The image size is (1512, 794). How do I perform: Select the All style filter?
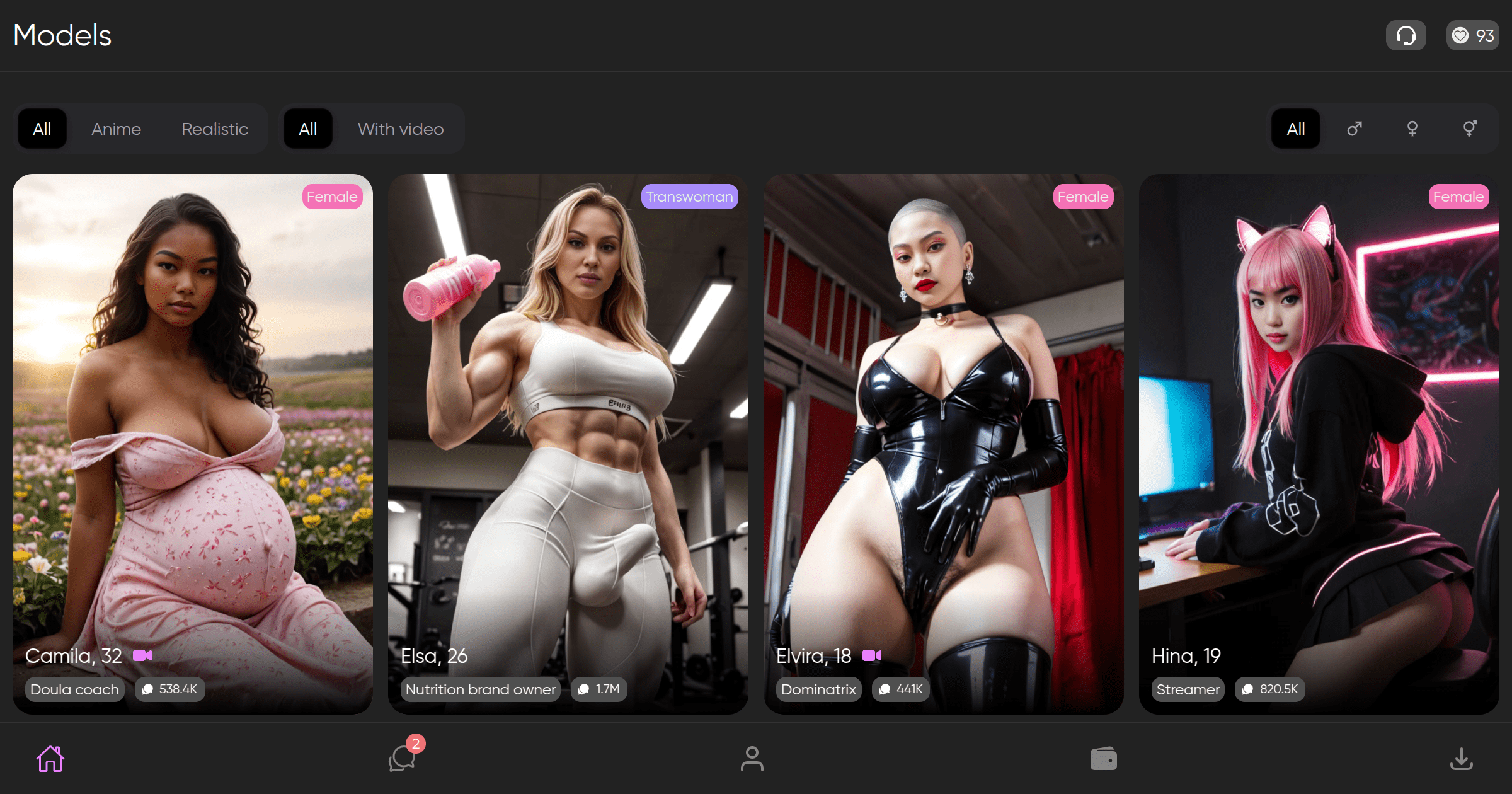[42, 129]
